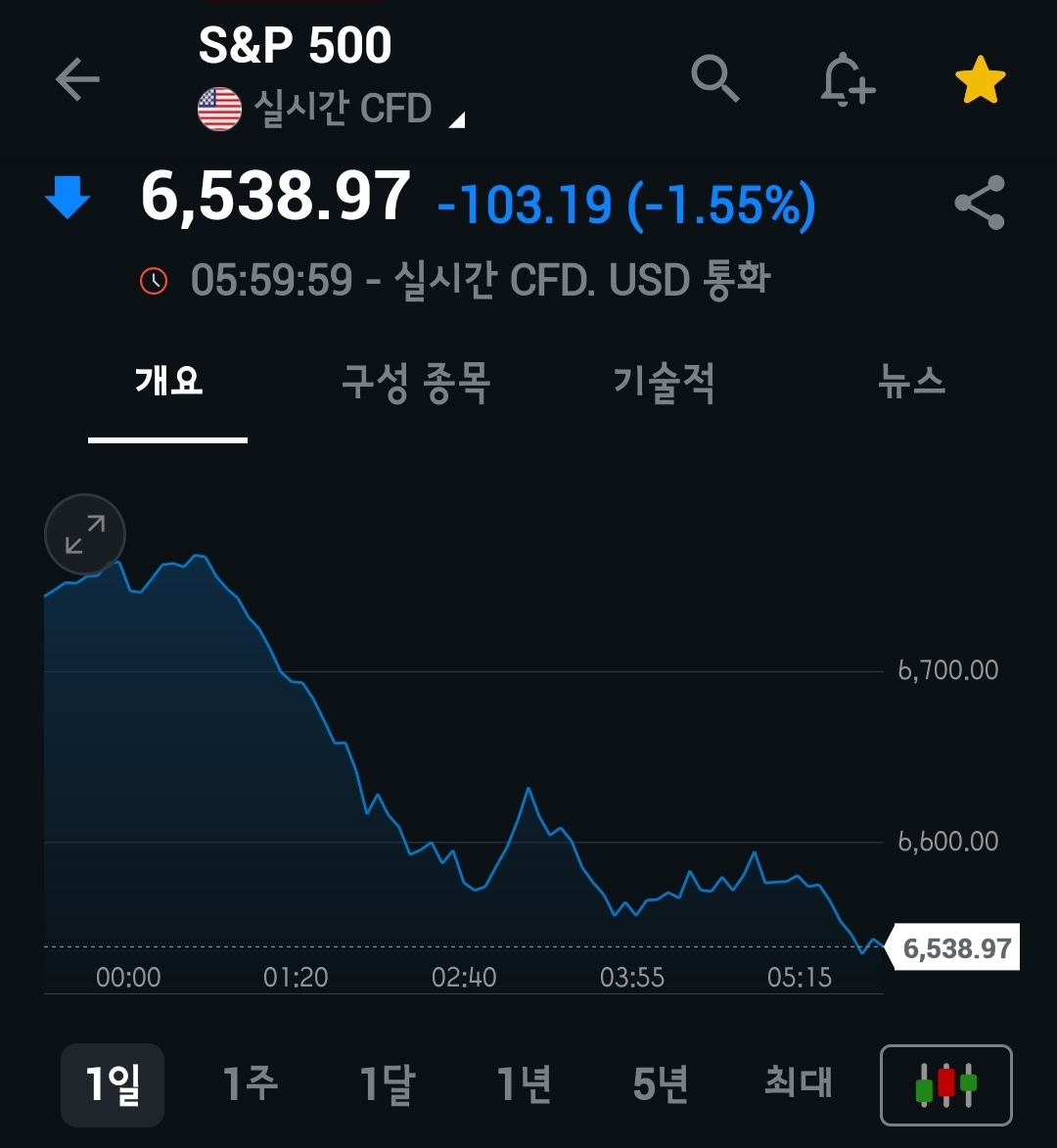This screenshot has height=1148, width=1057.
Task: Open the 뉴스 tab
Action: pyautogui.click(x=911, y=382)
